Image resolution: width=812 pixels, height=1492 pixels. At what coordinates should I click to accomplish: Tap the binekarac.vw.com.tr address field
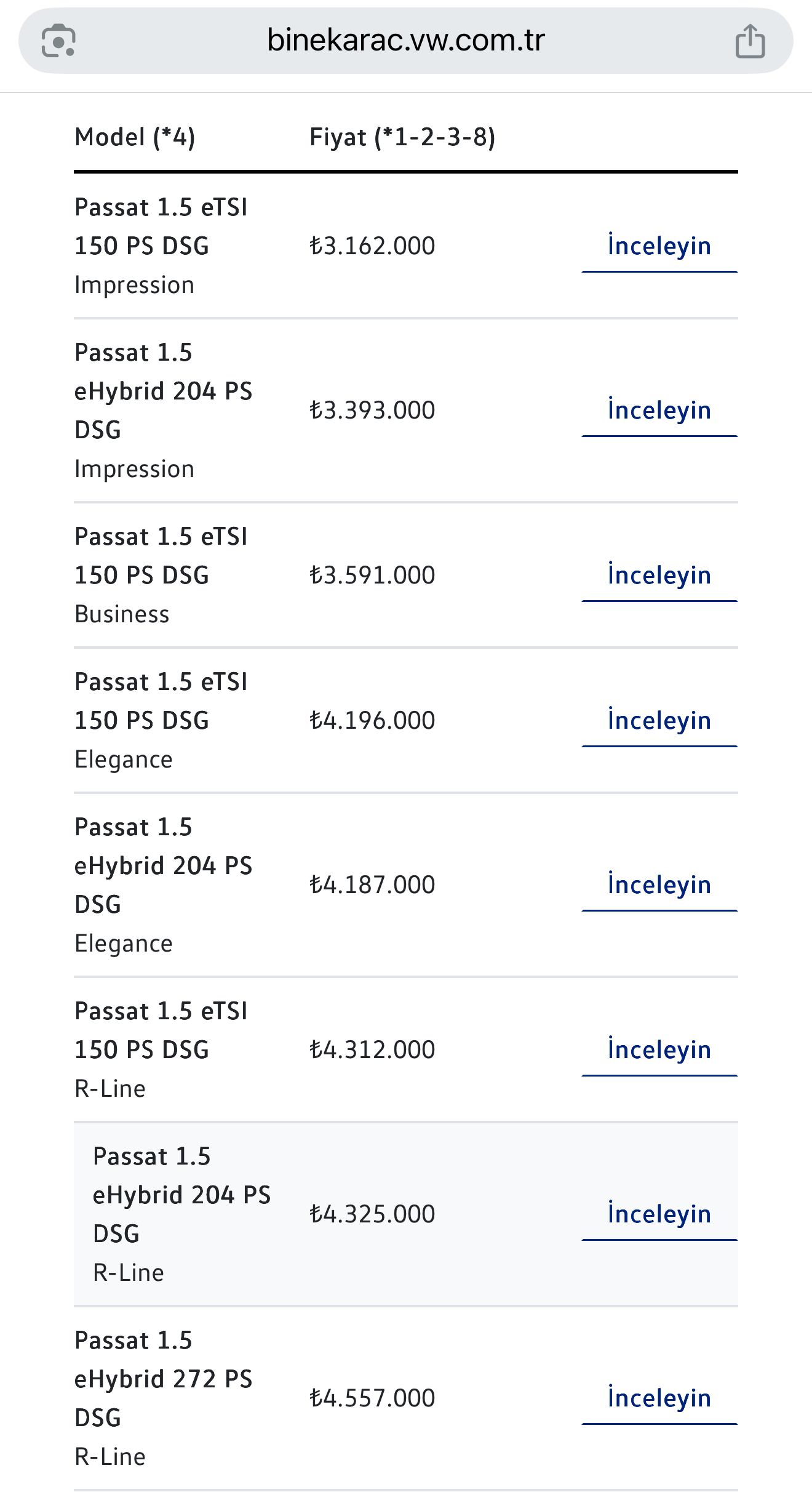tap(406, 41)
